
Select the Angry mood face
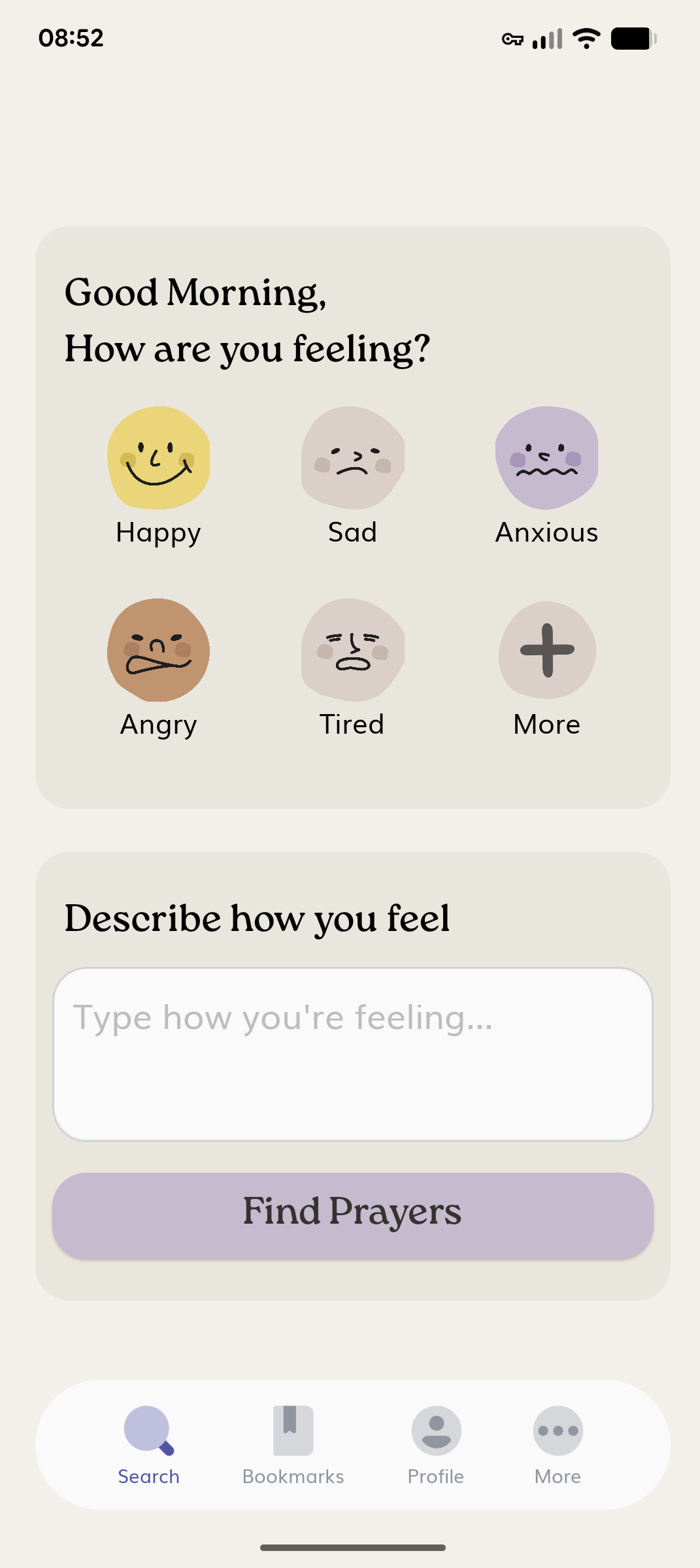point(158,650)
